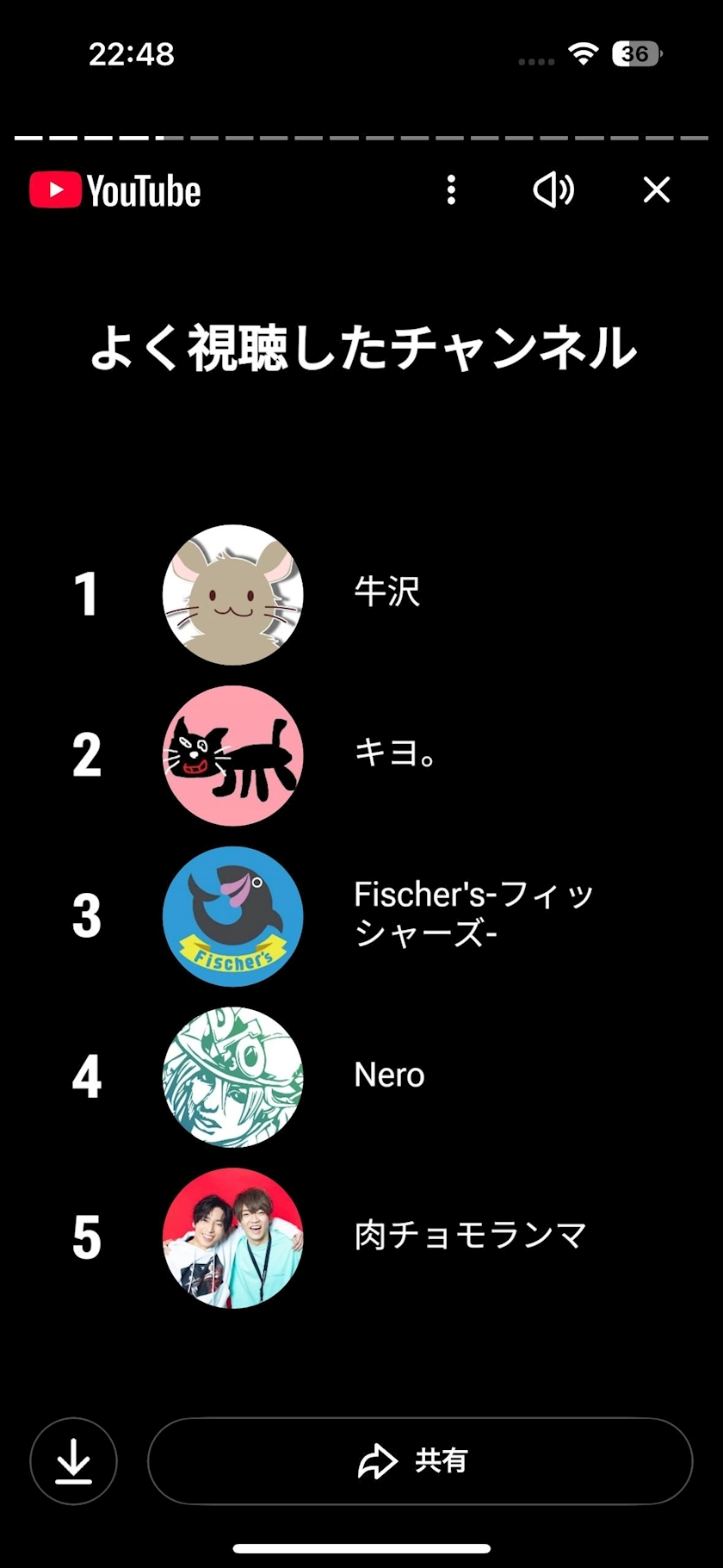The height and width of the screenshot is (1568, 723).
Task: Tap the battery indicator showing 36
Action: (634, 53)
